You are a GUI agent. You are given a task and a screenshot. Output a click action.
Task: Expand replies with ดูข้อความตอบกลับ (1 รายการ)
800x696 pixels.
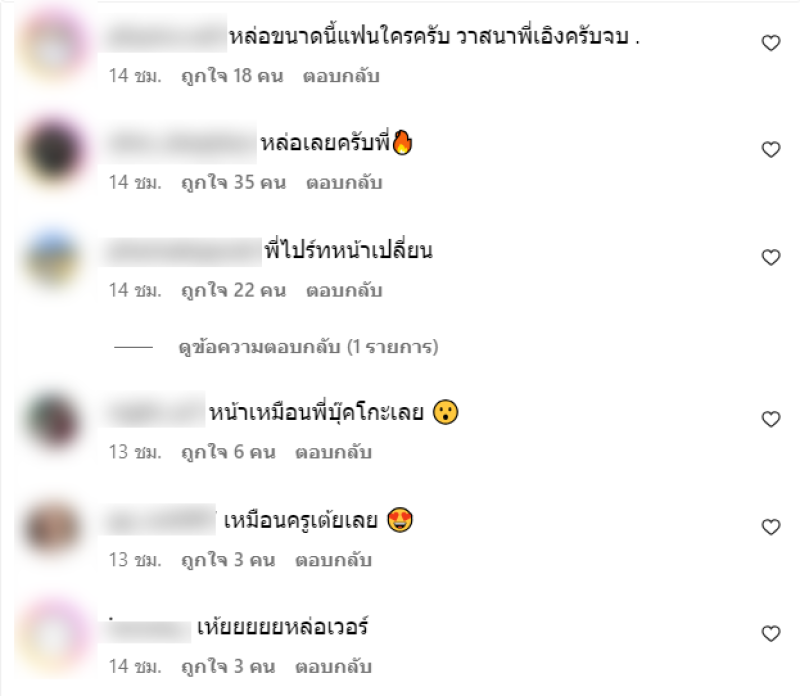308,348
